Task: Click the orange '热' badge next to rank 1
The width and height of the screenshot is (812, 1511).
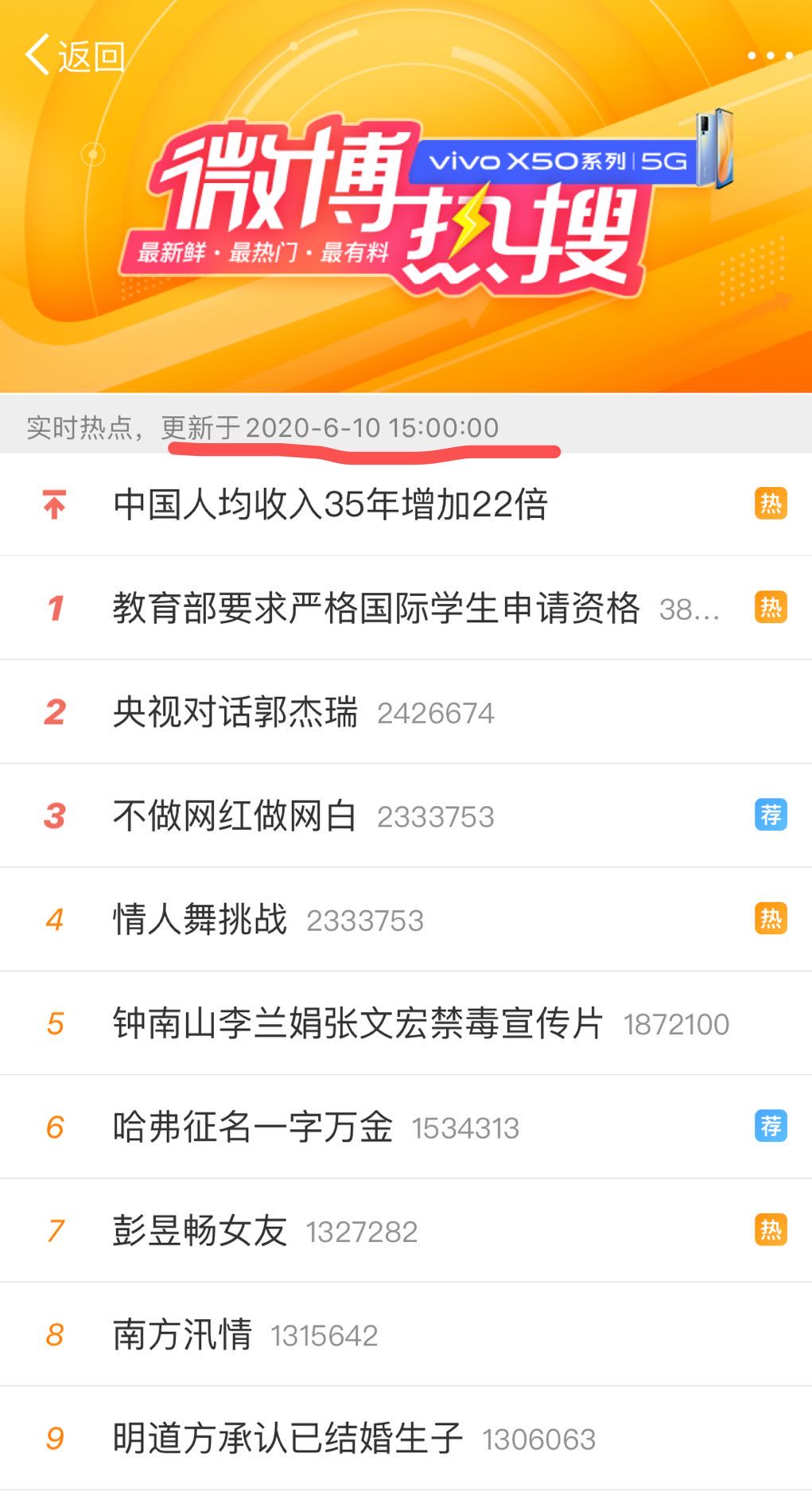Action: tap(771, 607)
